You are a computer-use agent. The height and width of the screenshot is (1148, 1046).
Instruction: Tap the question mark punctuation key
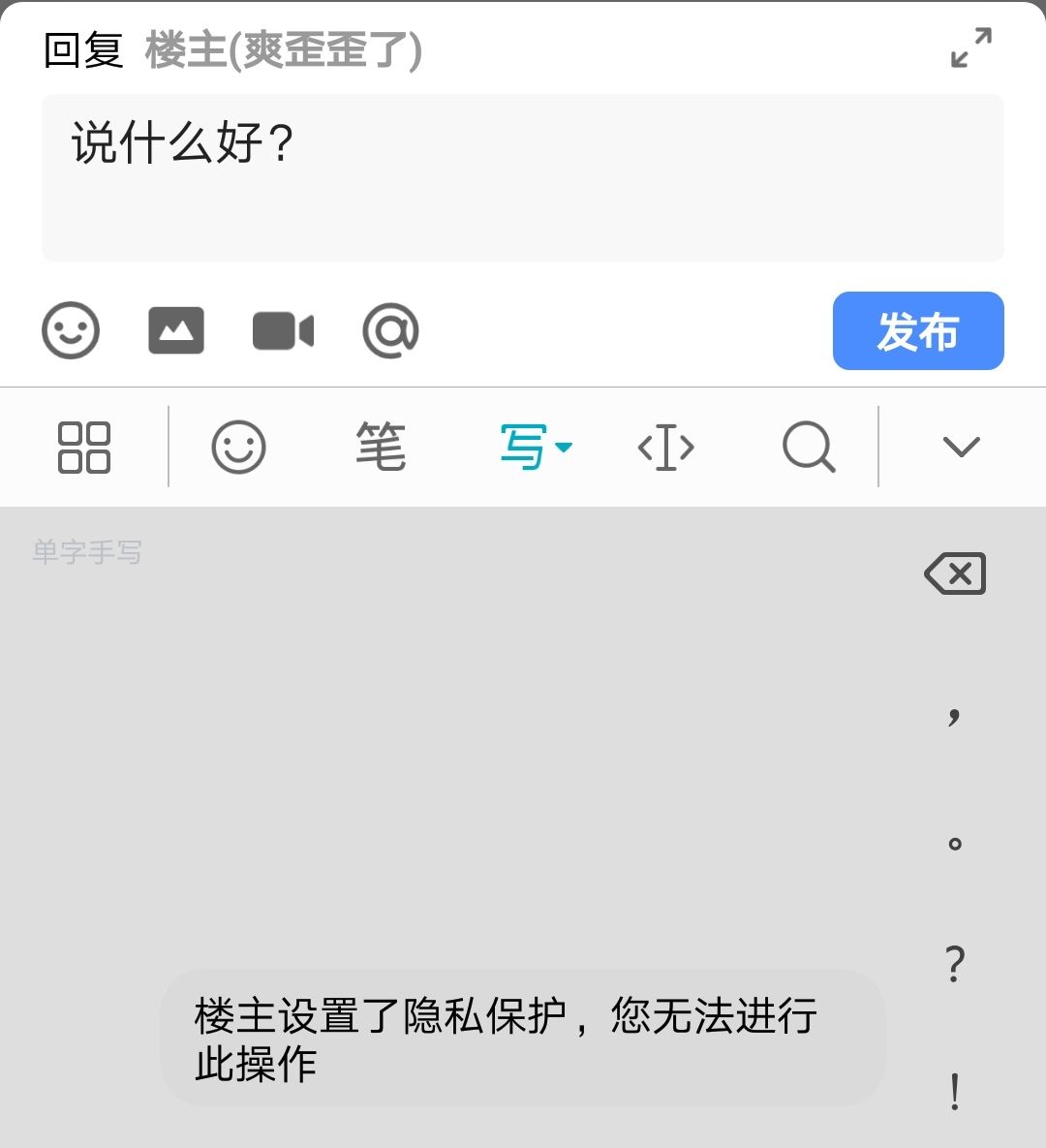(954, 964)
